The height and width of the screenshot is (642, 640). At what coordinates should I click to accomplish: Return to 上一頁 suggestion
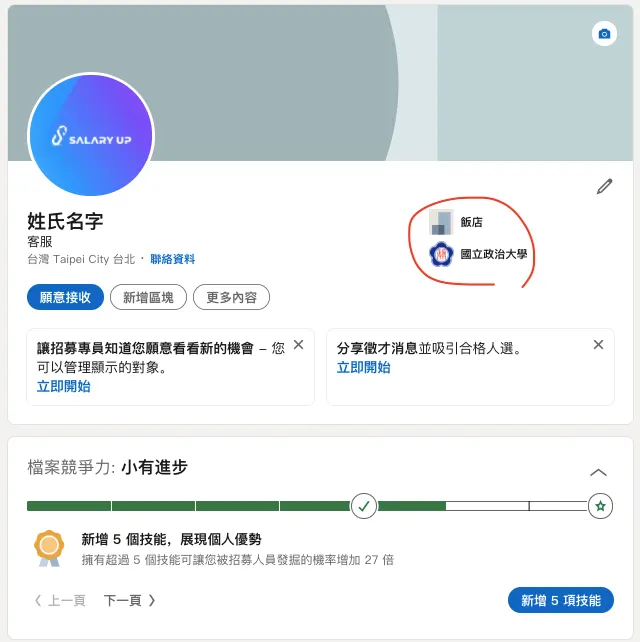click(x=60, y=601)
